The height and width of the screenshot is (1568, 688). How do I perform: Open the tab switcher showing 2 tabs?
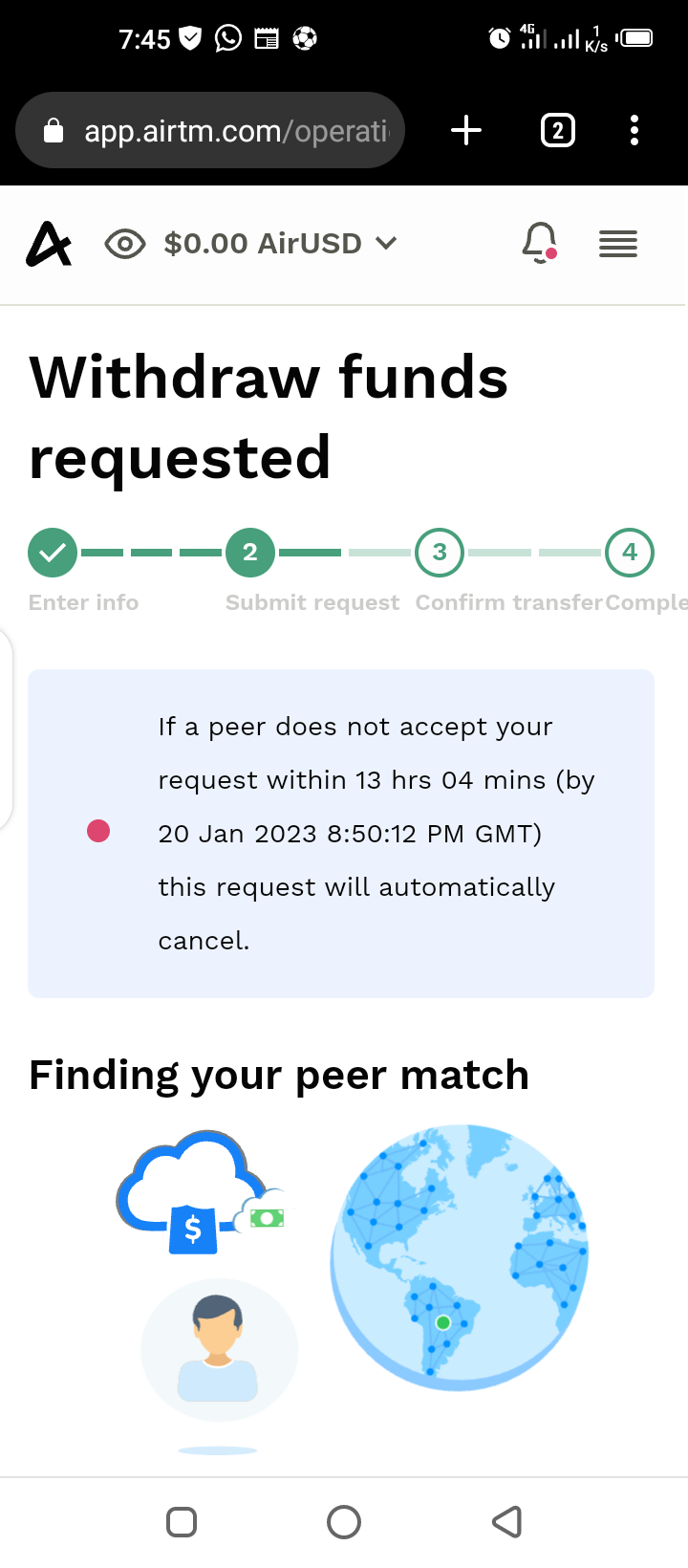point(558,130)
